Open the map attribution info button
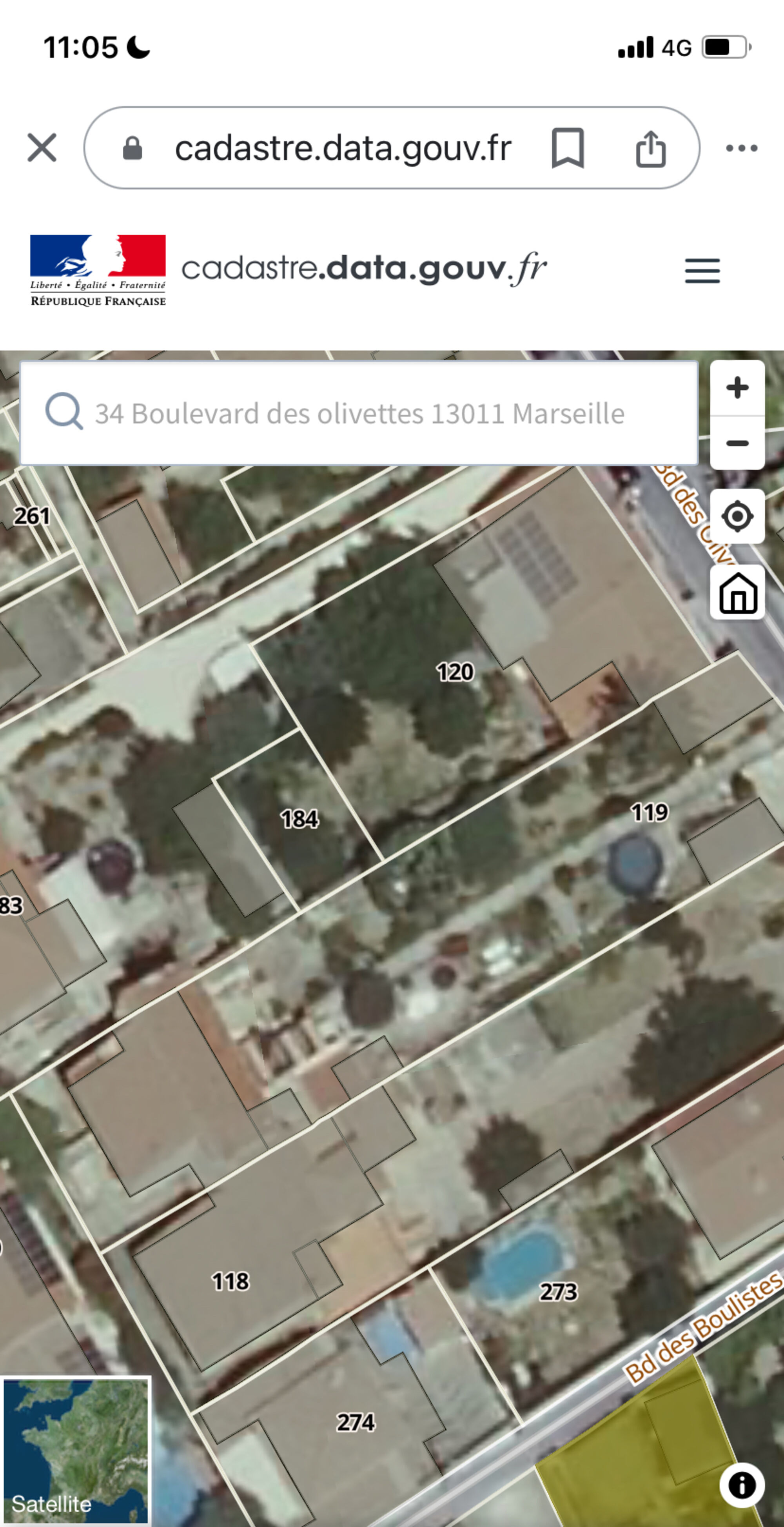The image size is (784, 1527). 741,1485
